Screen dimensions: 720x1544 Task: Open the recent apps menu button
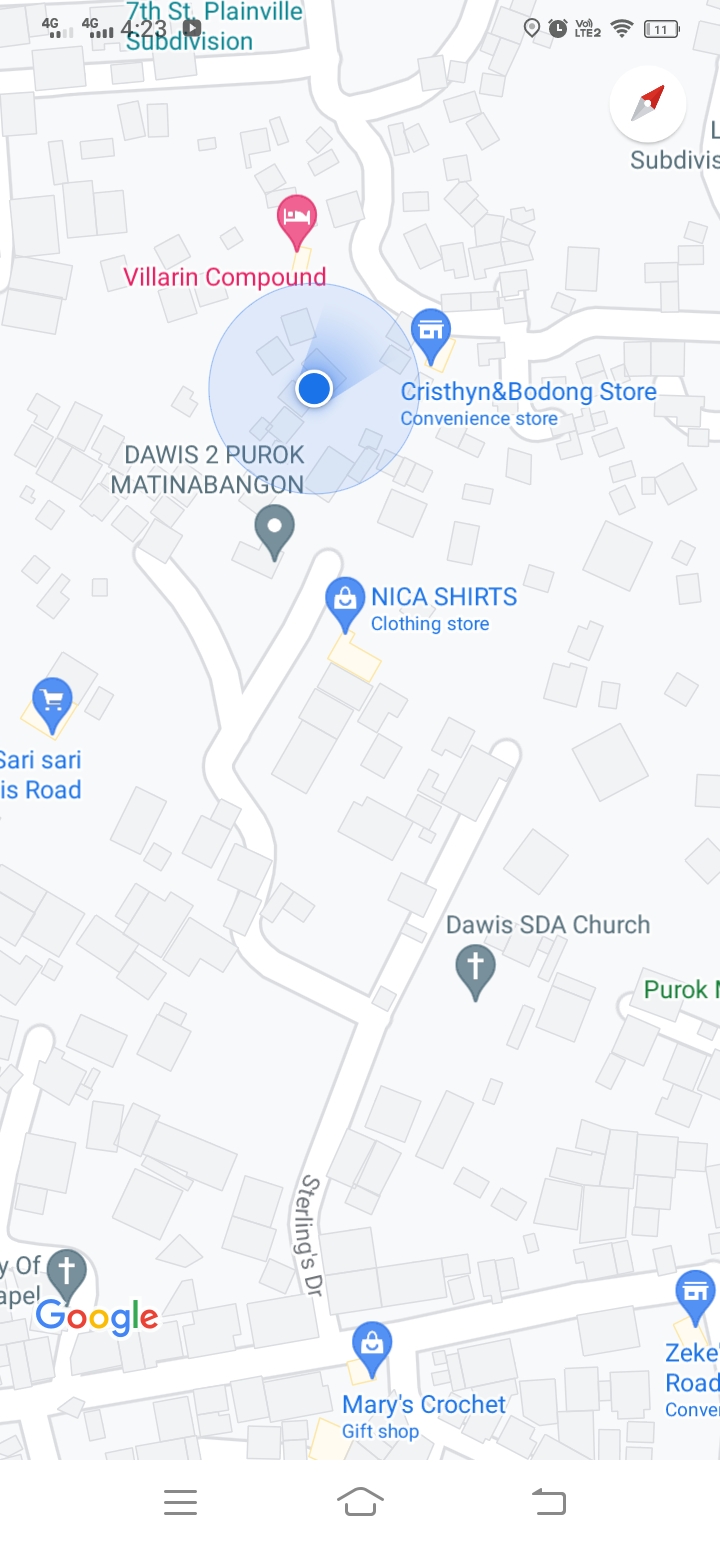click(180, 1500)
